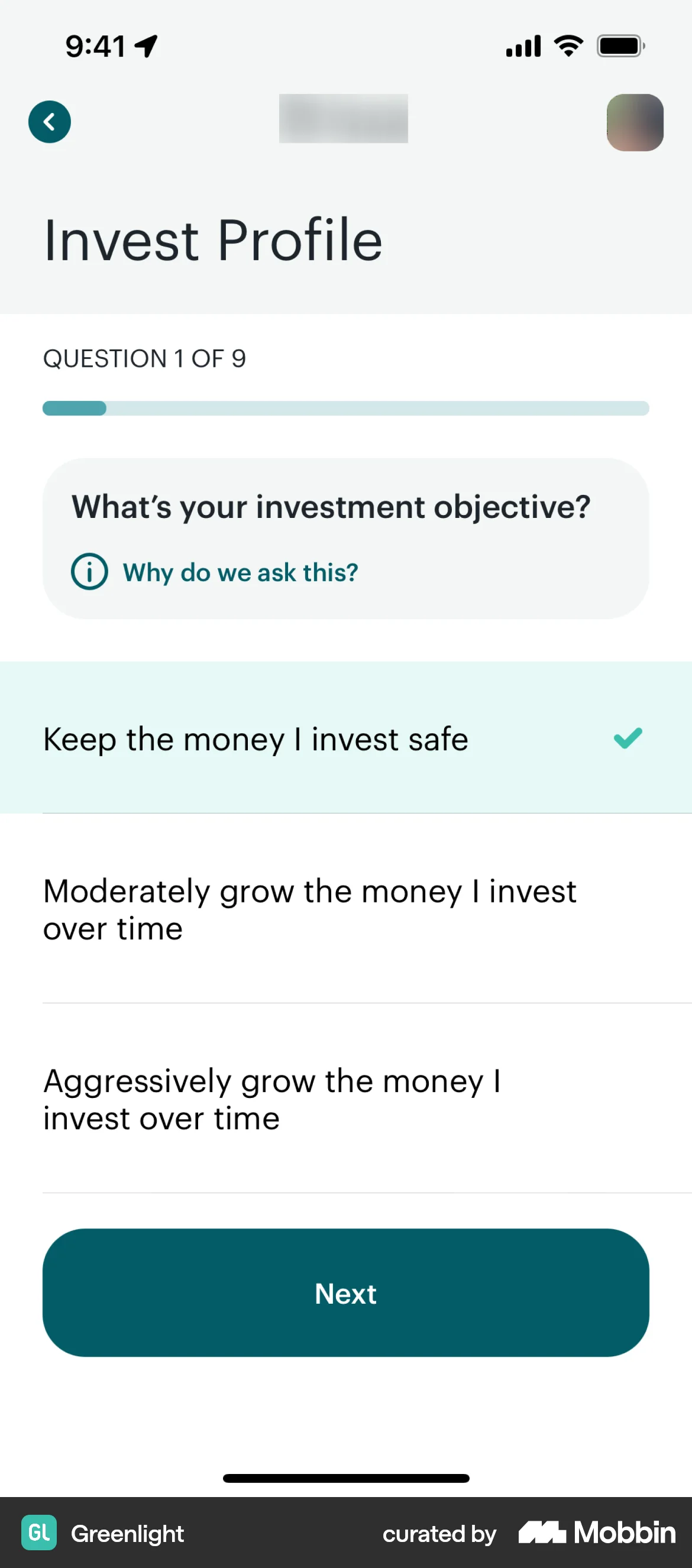Pick 'Aggressively grow the money I invest'

345,1099
